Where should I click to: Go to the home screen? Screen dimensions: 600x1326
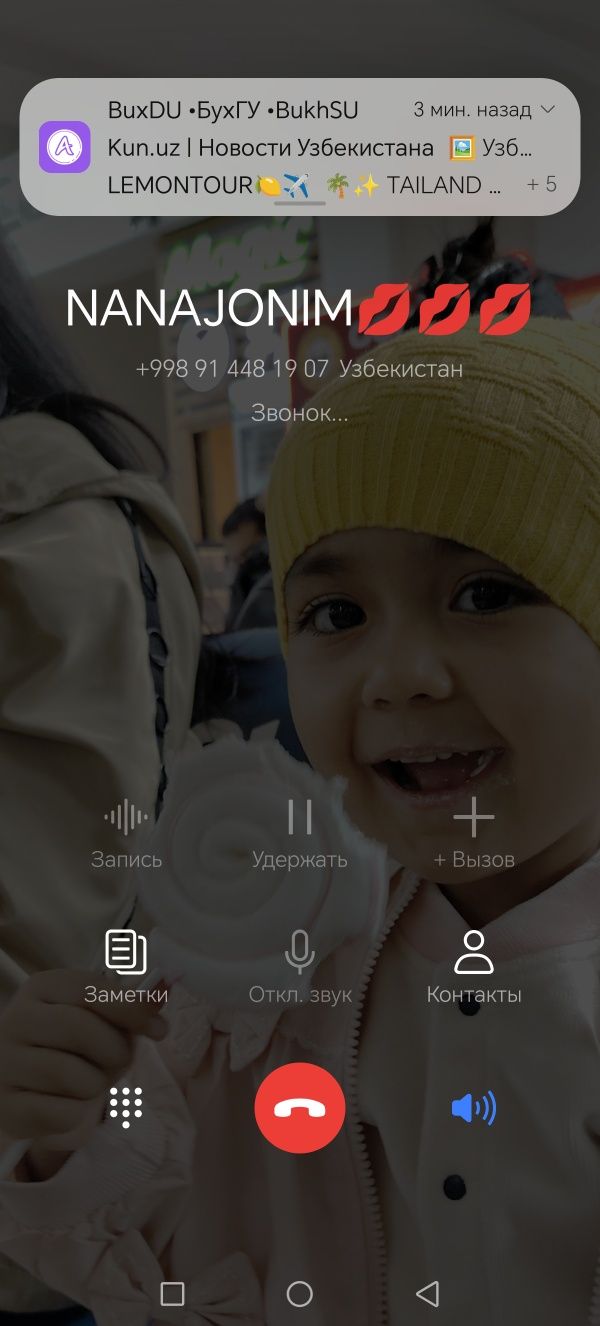tap(299, 1294)
